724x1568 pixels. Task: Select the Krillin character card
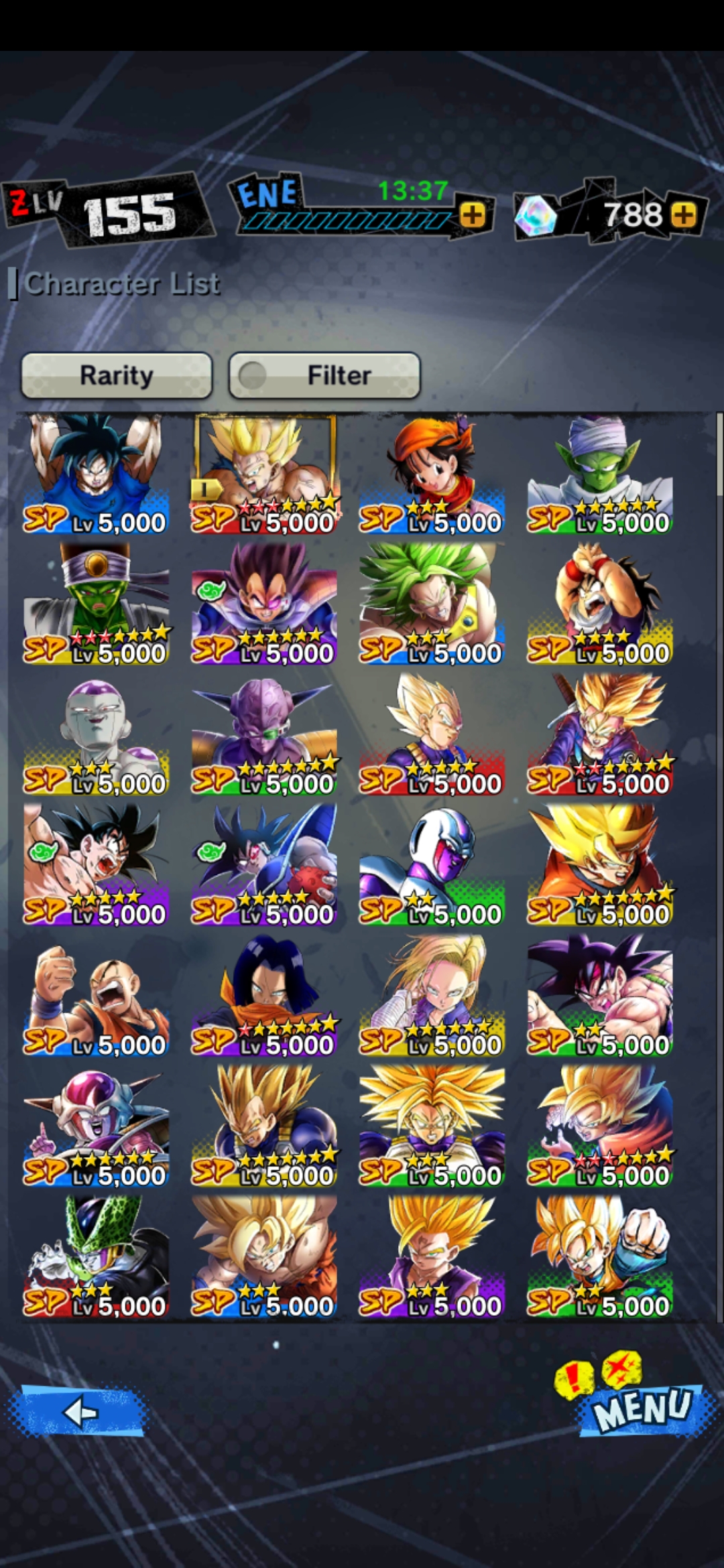(96, 995)
